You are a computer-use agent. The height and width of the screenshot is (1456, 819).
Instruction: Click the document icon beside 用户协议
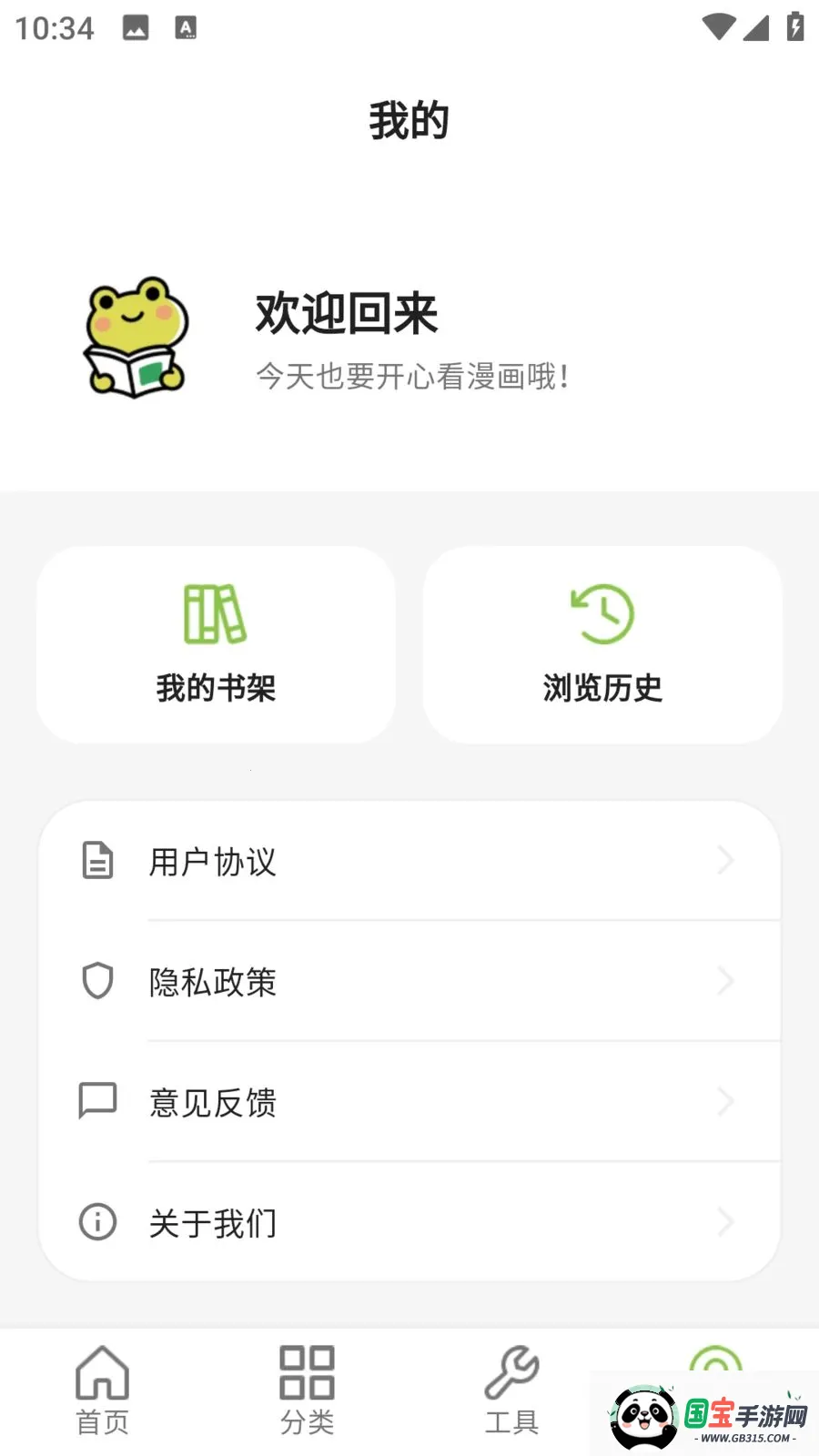[x=97, y=860]
